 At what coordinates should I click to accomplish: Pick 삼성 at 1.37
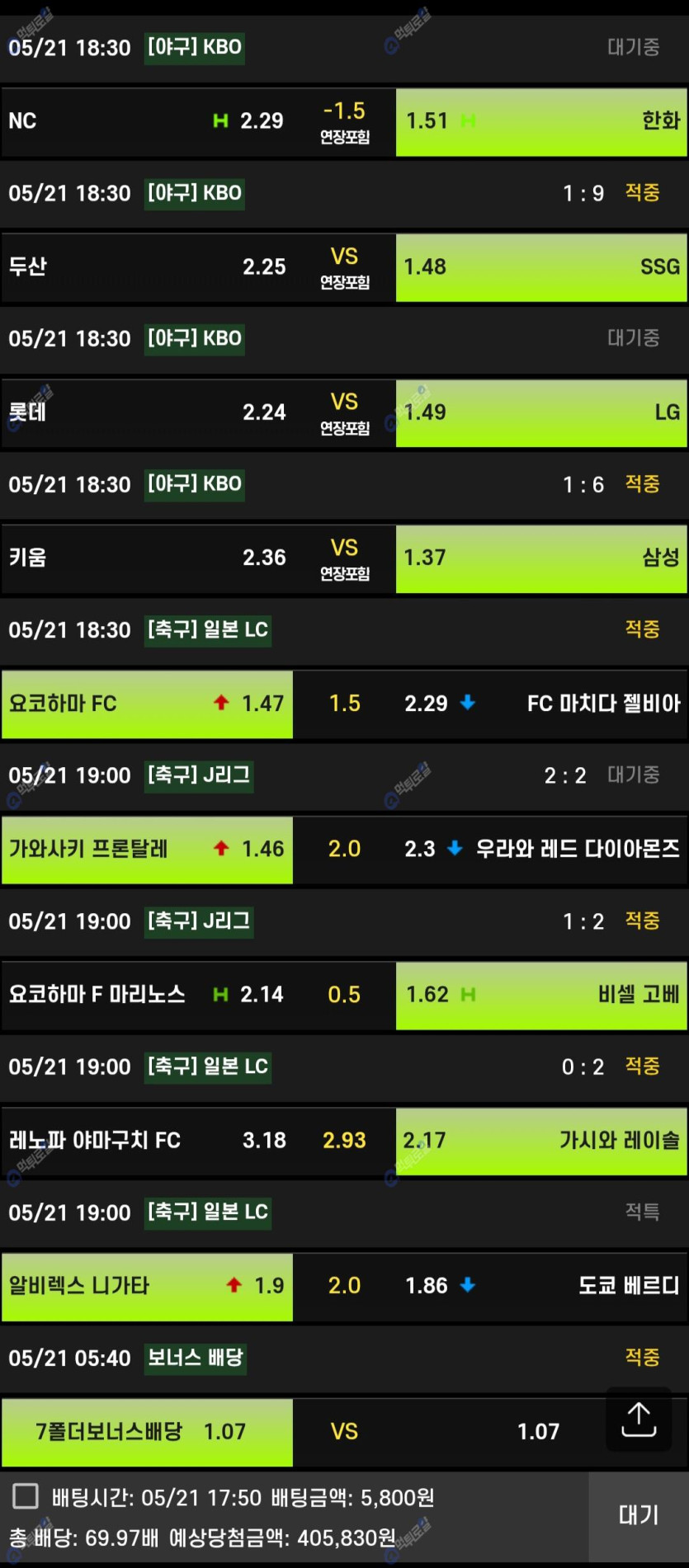[x=541, y=558]
